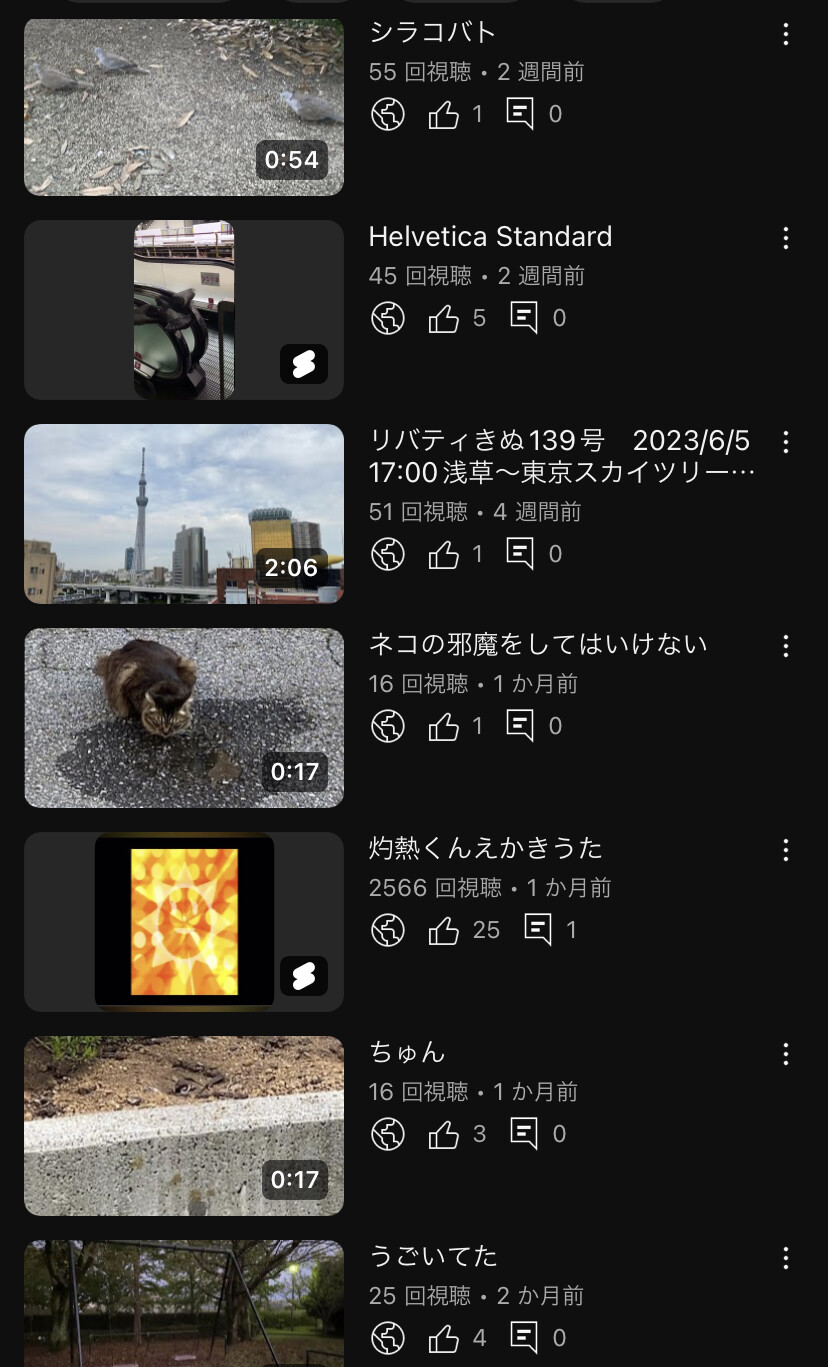This screenshot has width=828, height=1367.
Task: Play the 灼熱くんえかきうた short
Action: click(184, 922)
